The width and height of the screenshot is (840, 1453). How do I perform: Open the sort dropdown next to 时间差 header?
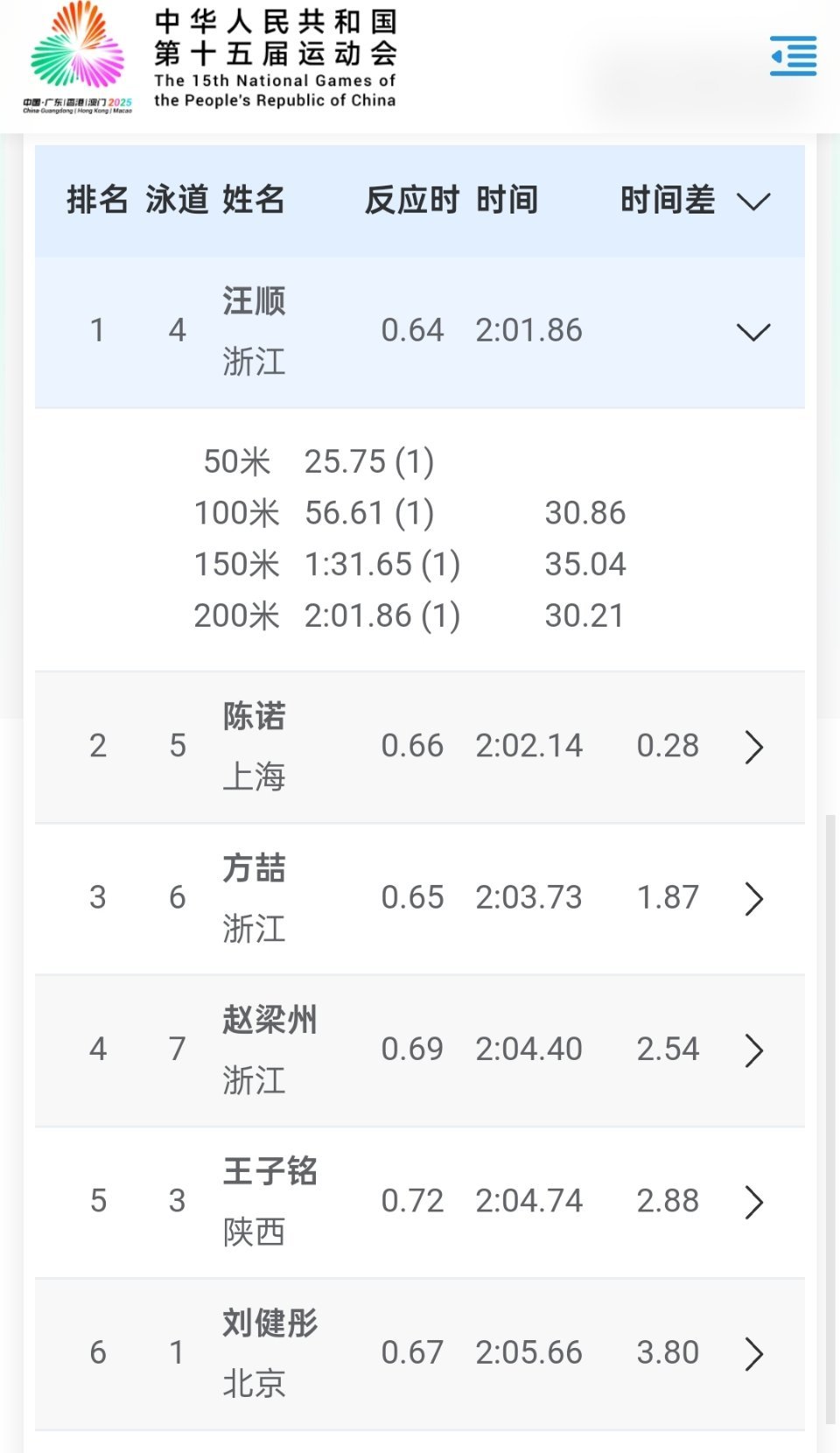(x=752, y=202)
